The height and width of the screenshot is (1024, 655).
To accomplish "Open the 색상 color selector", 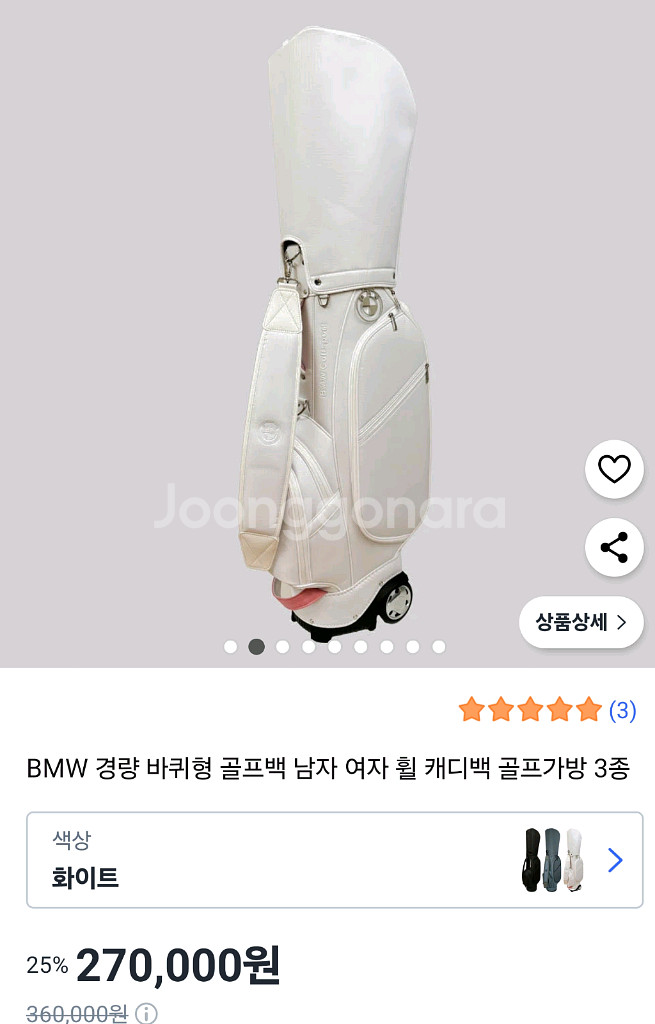I will [334, 859].
